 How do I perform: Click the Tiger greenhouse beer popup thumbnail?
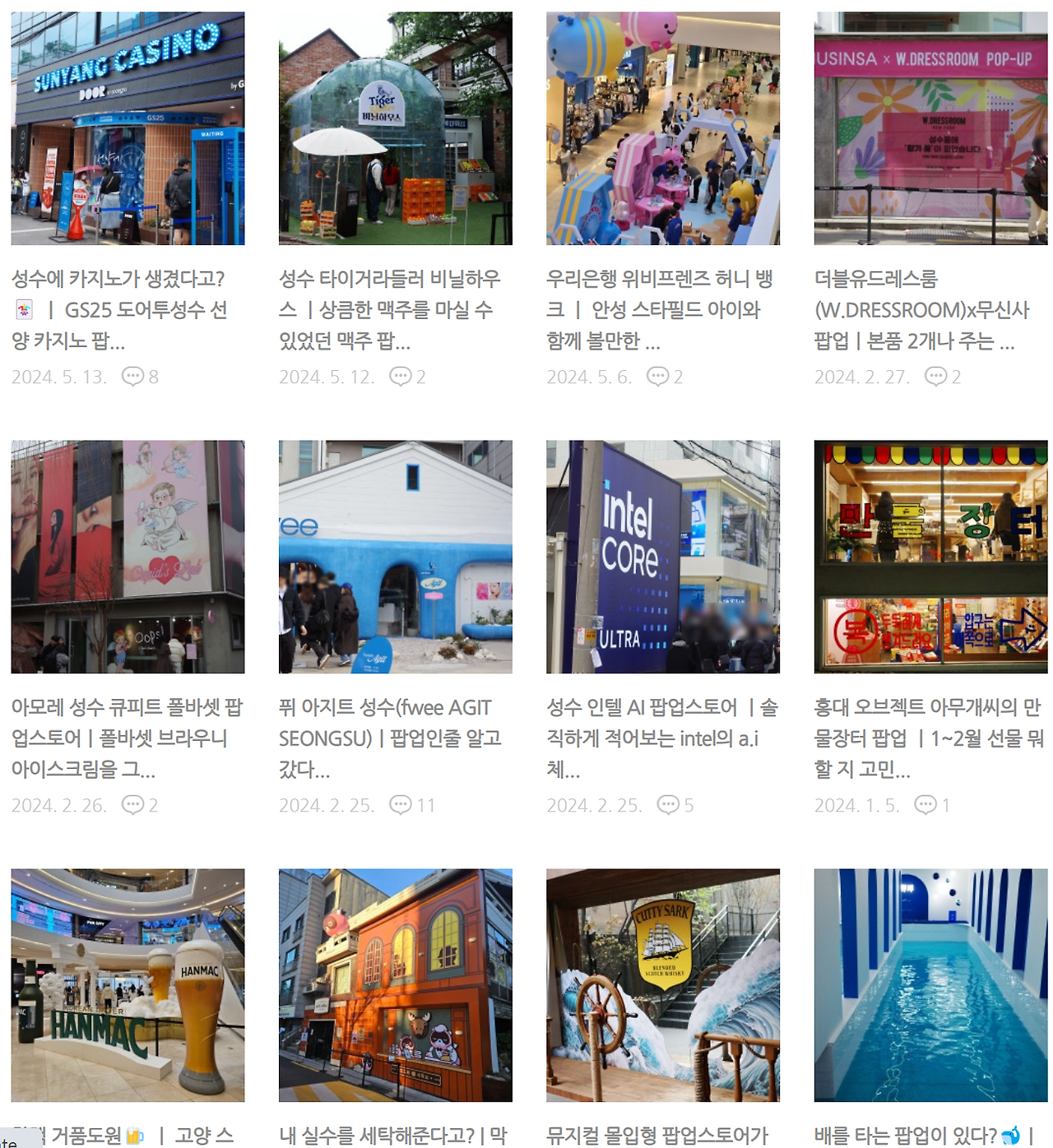393,127
